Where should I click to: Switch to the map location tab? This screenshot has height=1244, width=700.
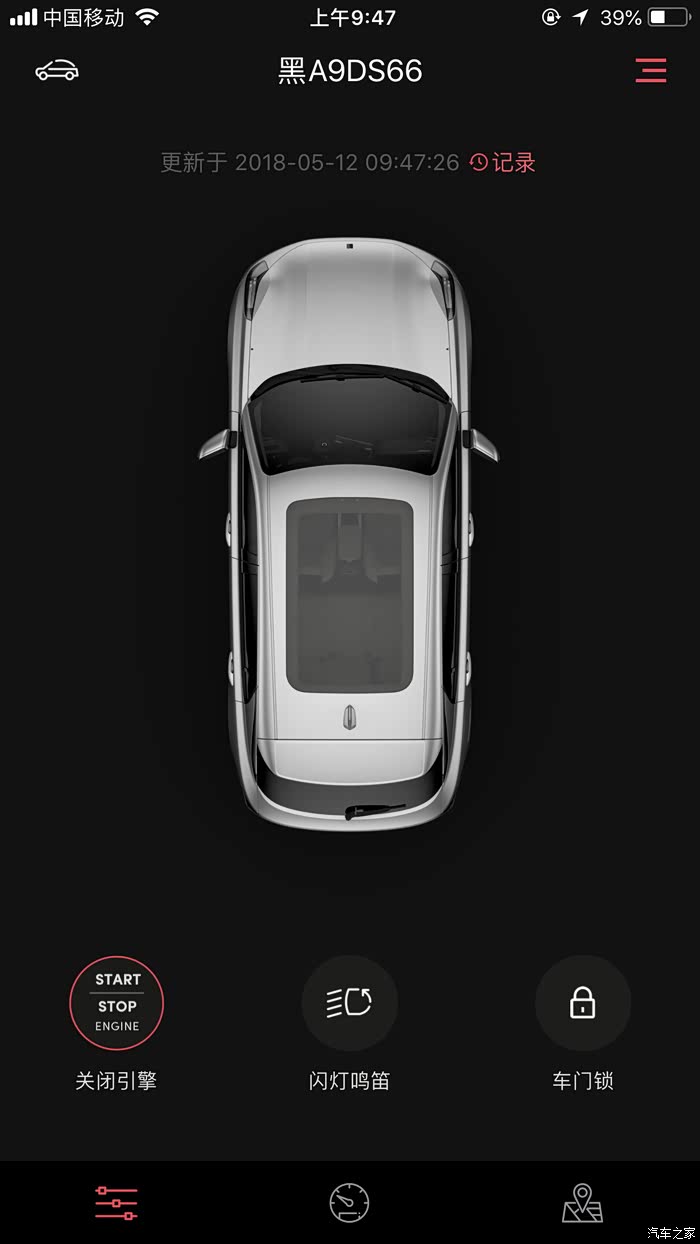click(x=582, y=1202)
